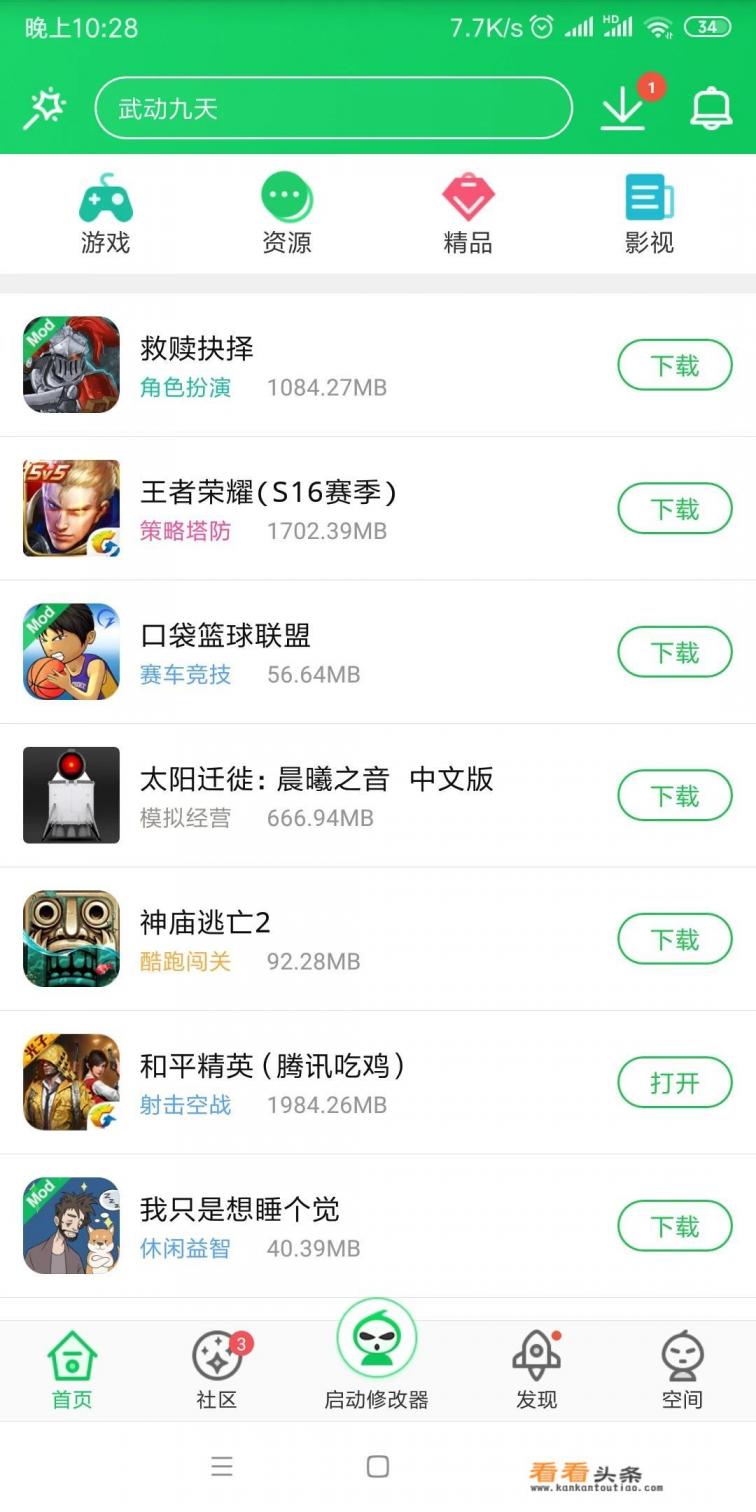Viewport: 756px width, 1512px height.
Task: Tap 打开 for 和平精英(腾讯吃鸡)
Action: (675, 1083)
